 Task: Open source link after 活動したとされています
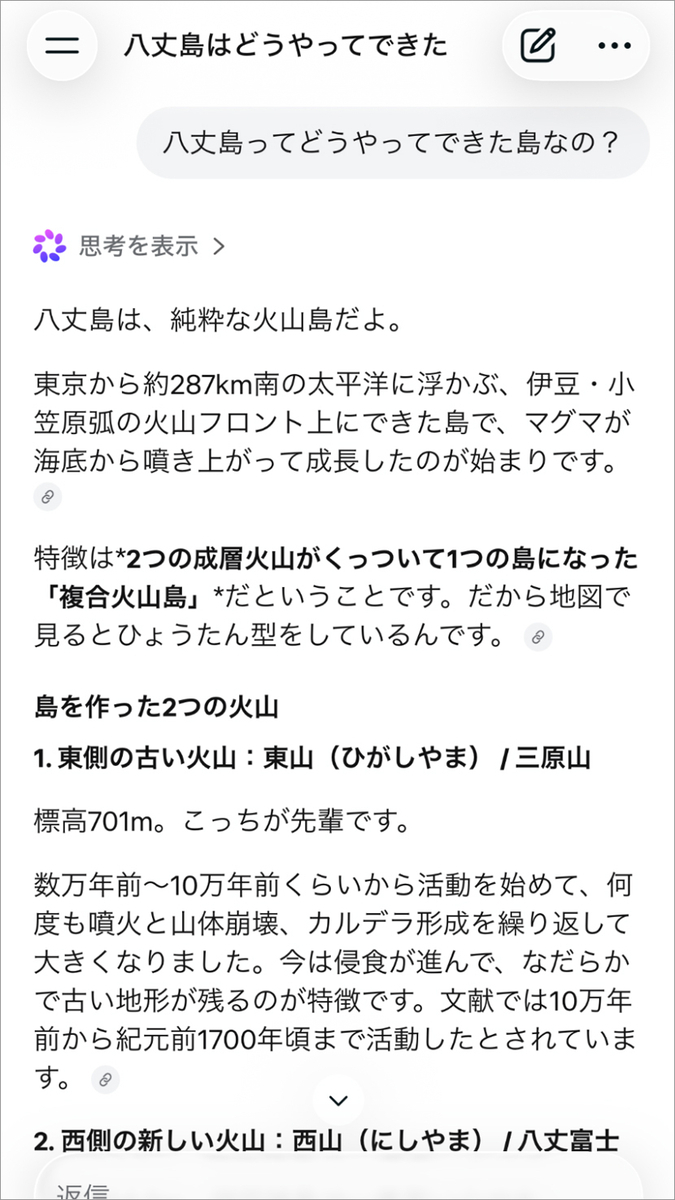click(105, 1079)
